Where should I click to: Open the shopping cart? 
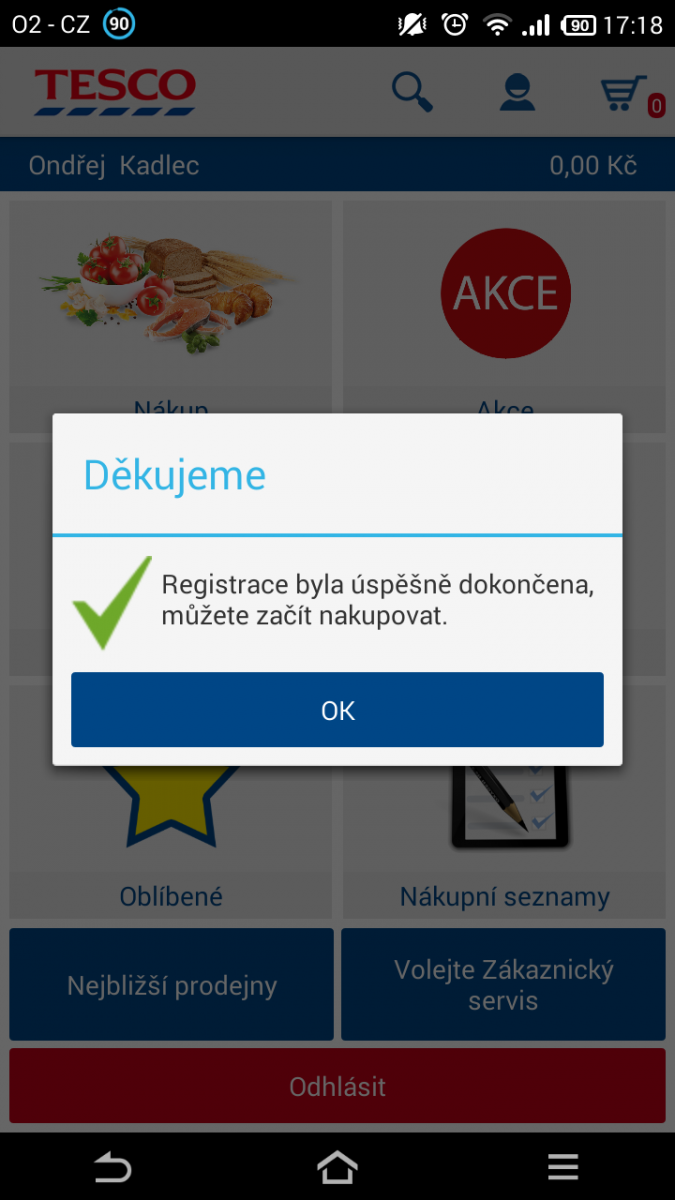point(625,94)
